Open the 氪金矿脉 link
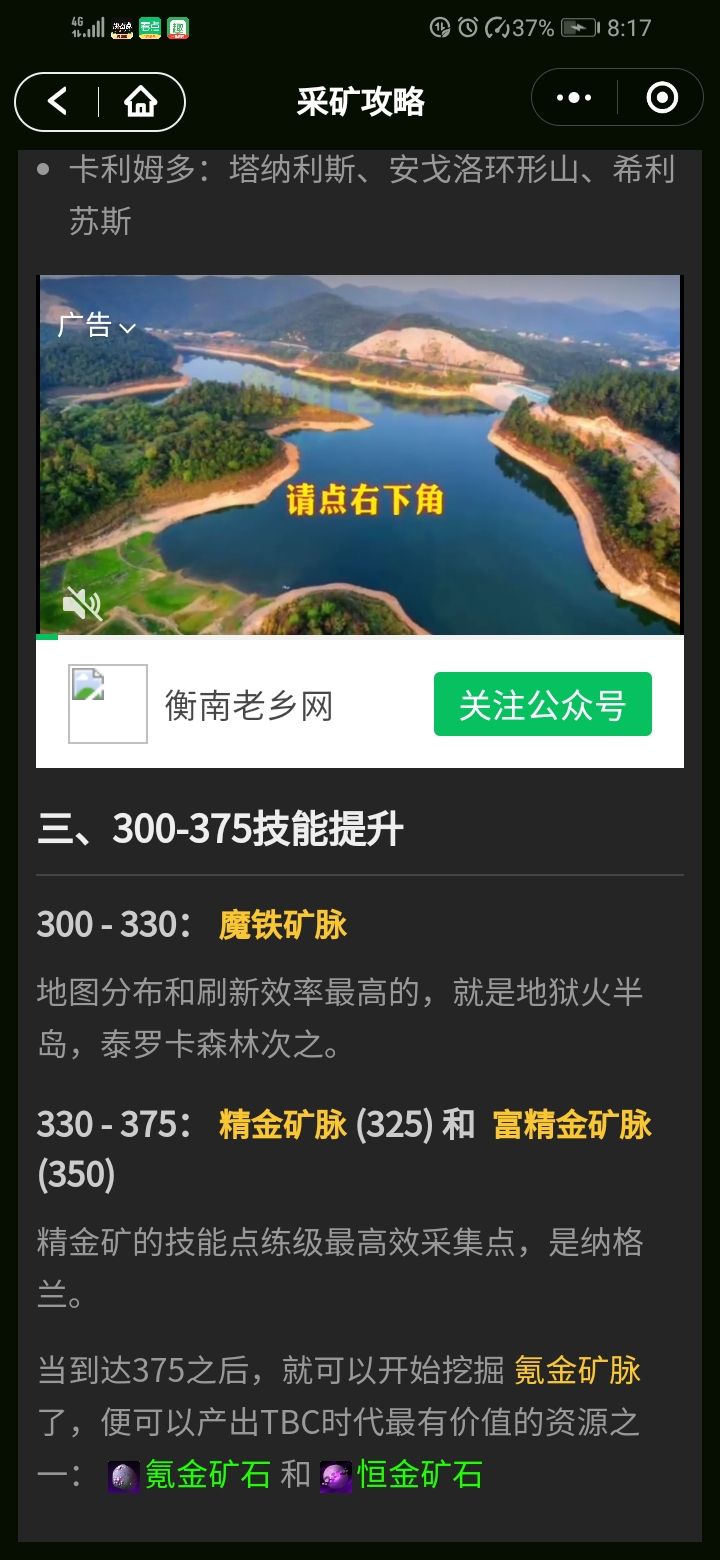The width and height of the screenshot is (720, 1560). click(578, 1371)
